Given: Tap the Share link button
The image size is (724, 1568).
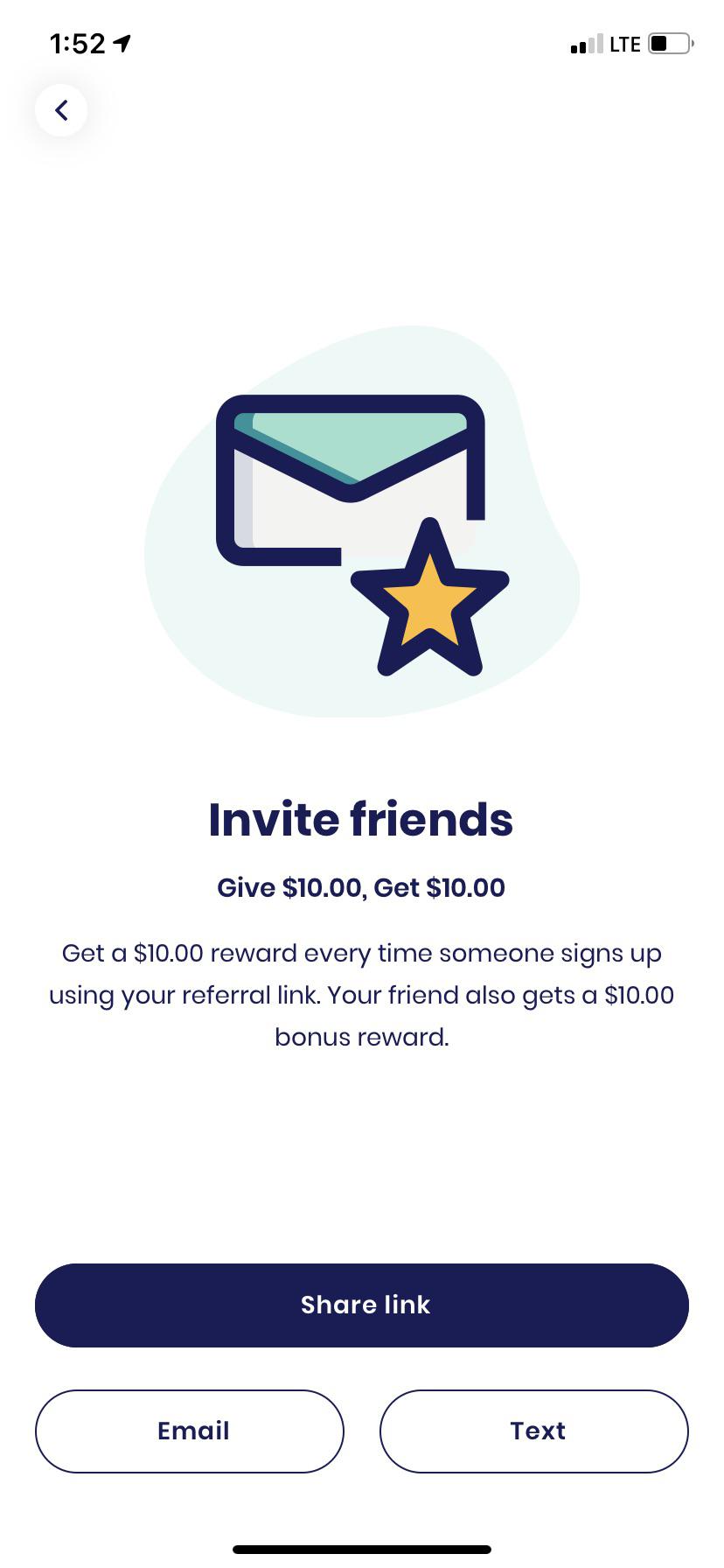Looking at the screenshot, I should (x=362, y=1305).
